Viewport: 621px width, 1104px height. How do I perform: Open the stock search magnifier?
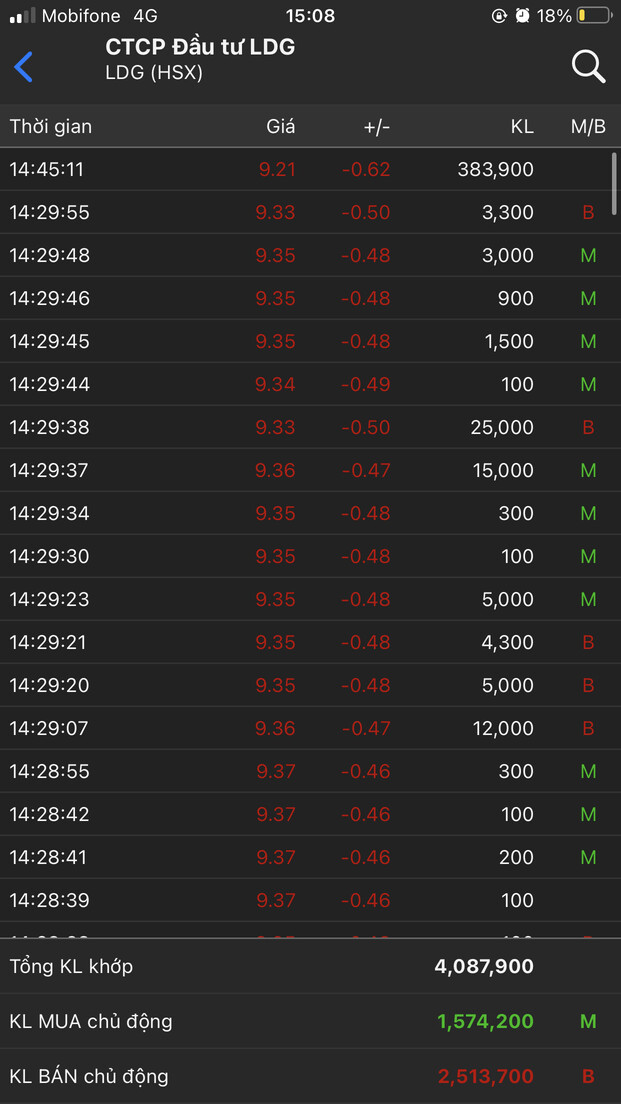point(588,67)
